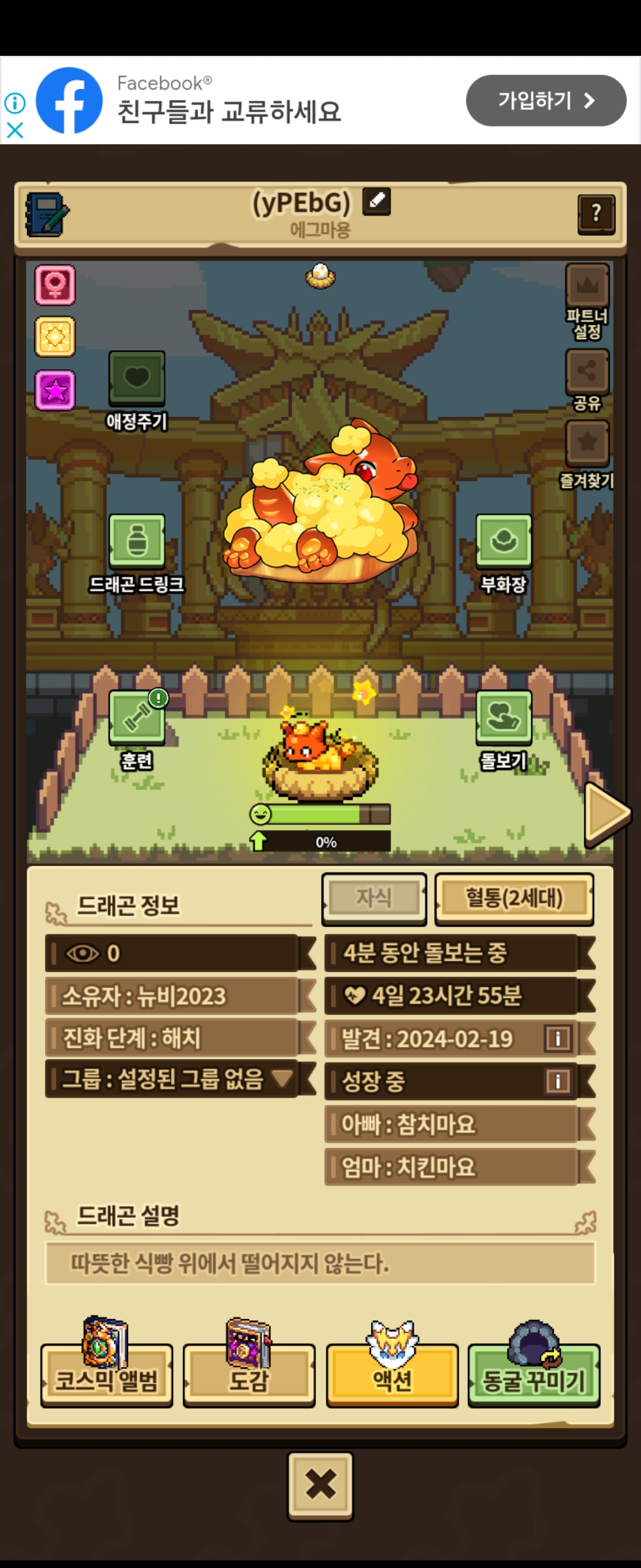This screenshot has height=1568, width=641.
Task: View 혈통(2세대) lineage
Action: click(514, 899)
